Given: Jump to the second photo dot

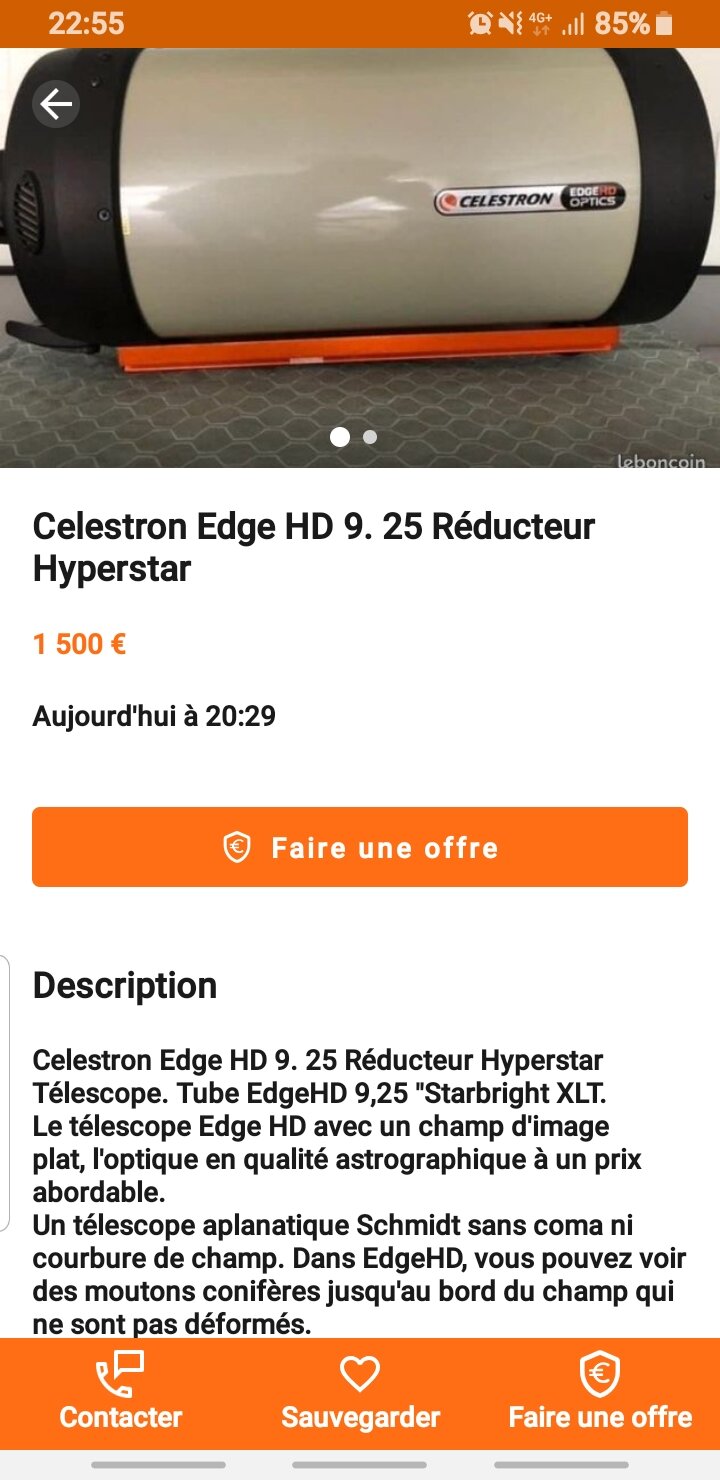Looking at the screenshot, I should [370, 437].
